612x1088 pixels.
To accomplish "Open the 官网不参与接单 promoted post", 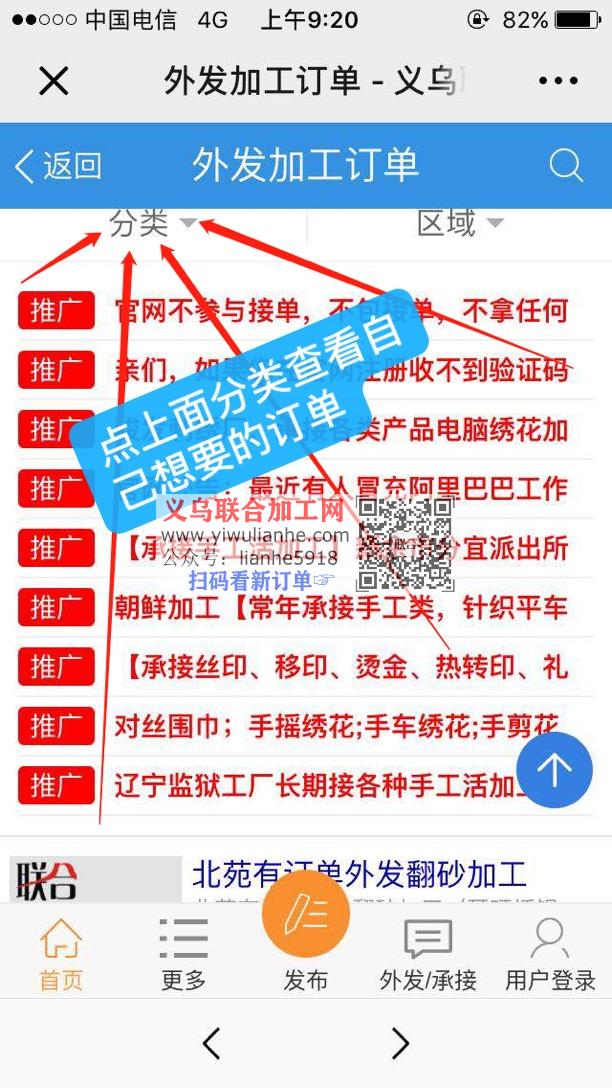I will 340,311.
